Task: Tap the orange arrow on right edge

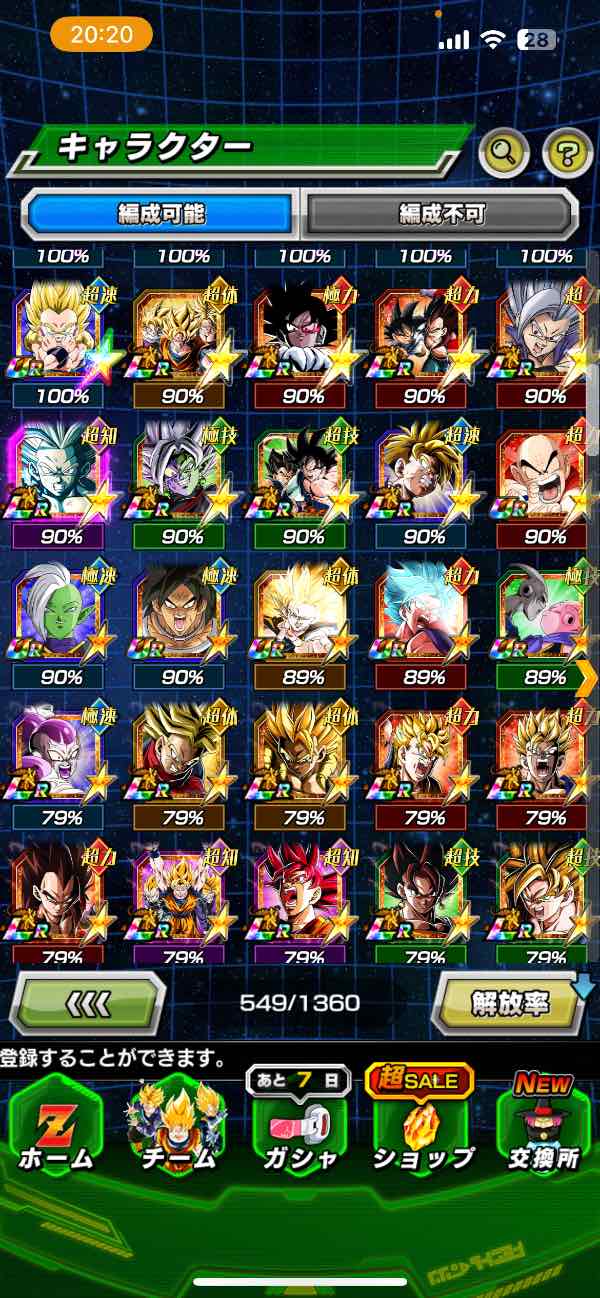Action: (x=587, y=678)
